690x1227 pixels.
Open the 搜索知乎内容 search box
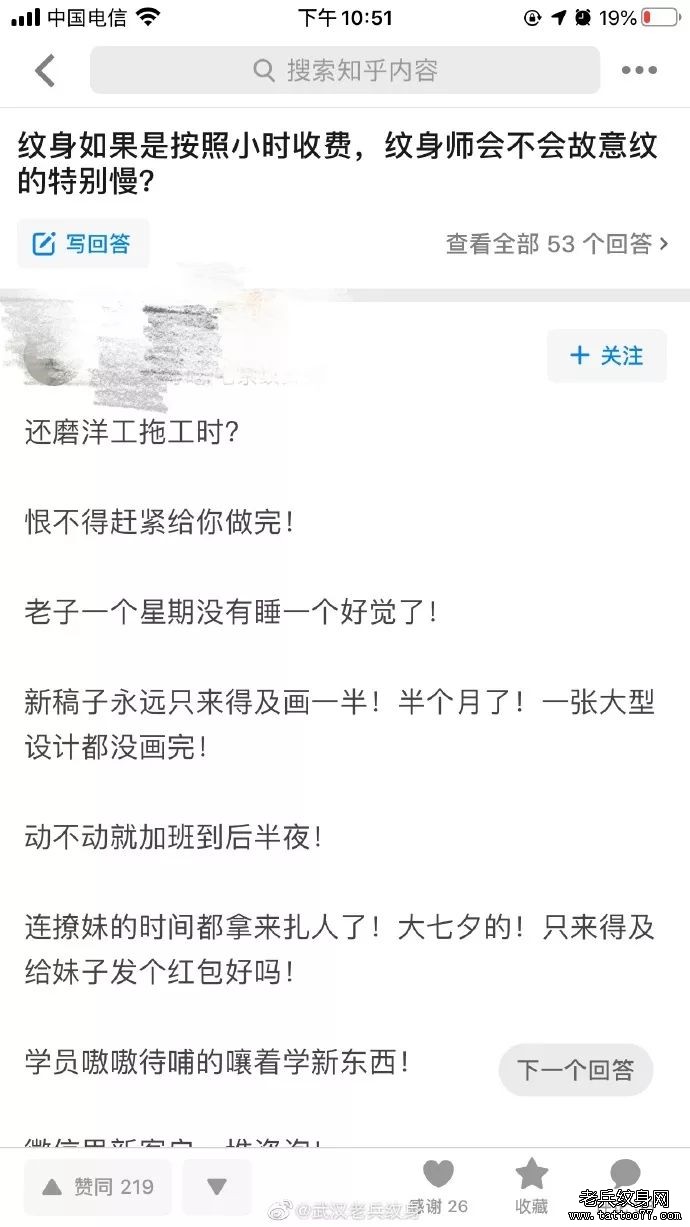[x=345, y=70]
